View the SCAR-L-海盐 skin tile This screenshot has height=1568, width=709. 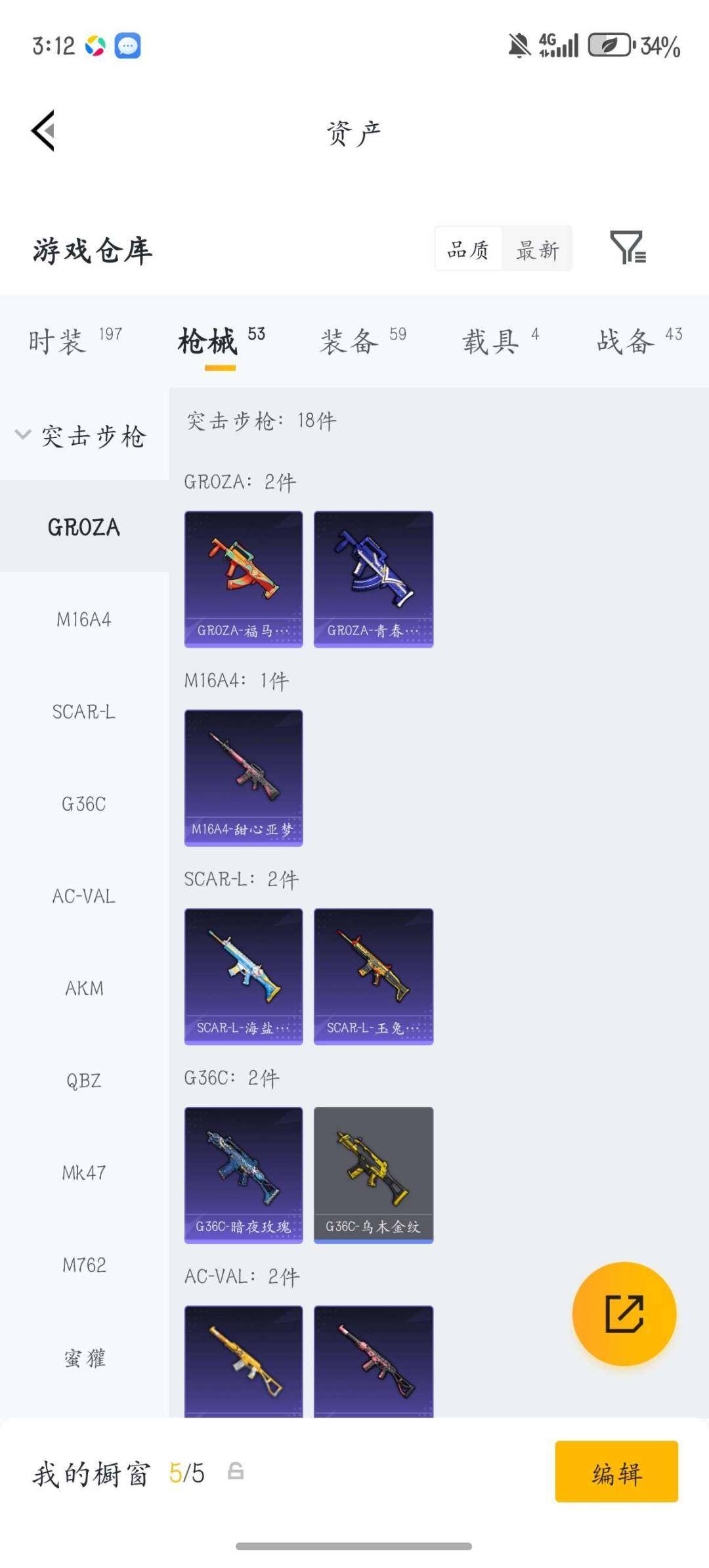point(244,976)
